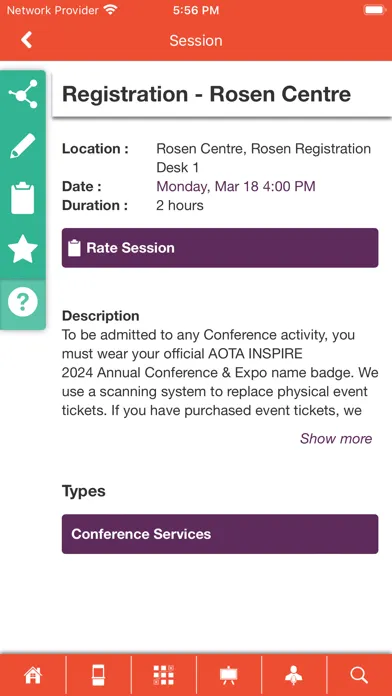
Task: Tap the clipboard icon in side panel
Action: tap(23, 198)
